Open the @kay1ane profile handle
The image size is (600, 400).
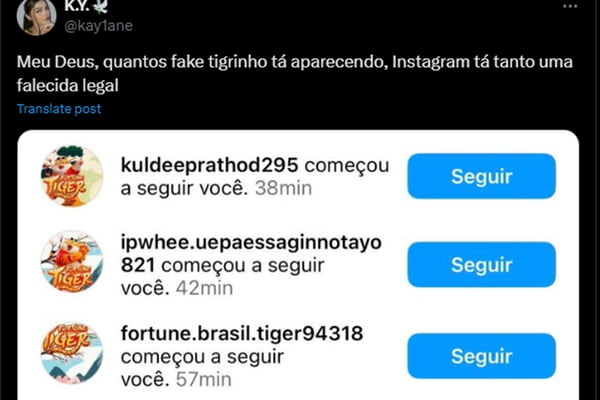[98, 26]
